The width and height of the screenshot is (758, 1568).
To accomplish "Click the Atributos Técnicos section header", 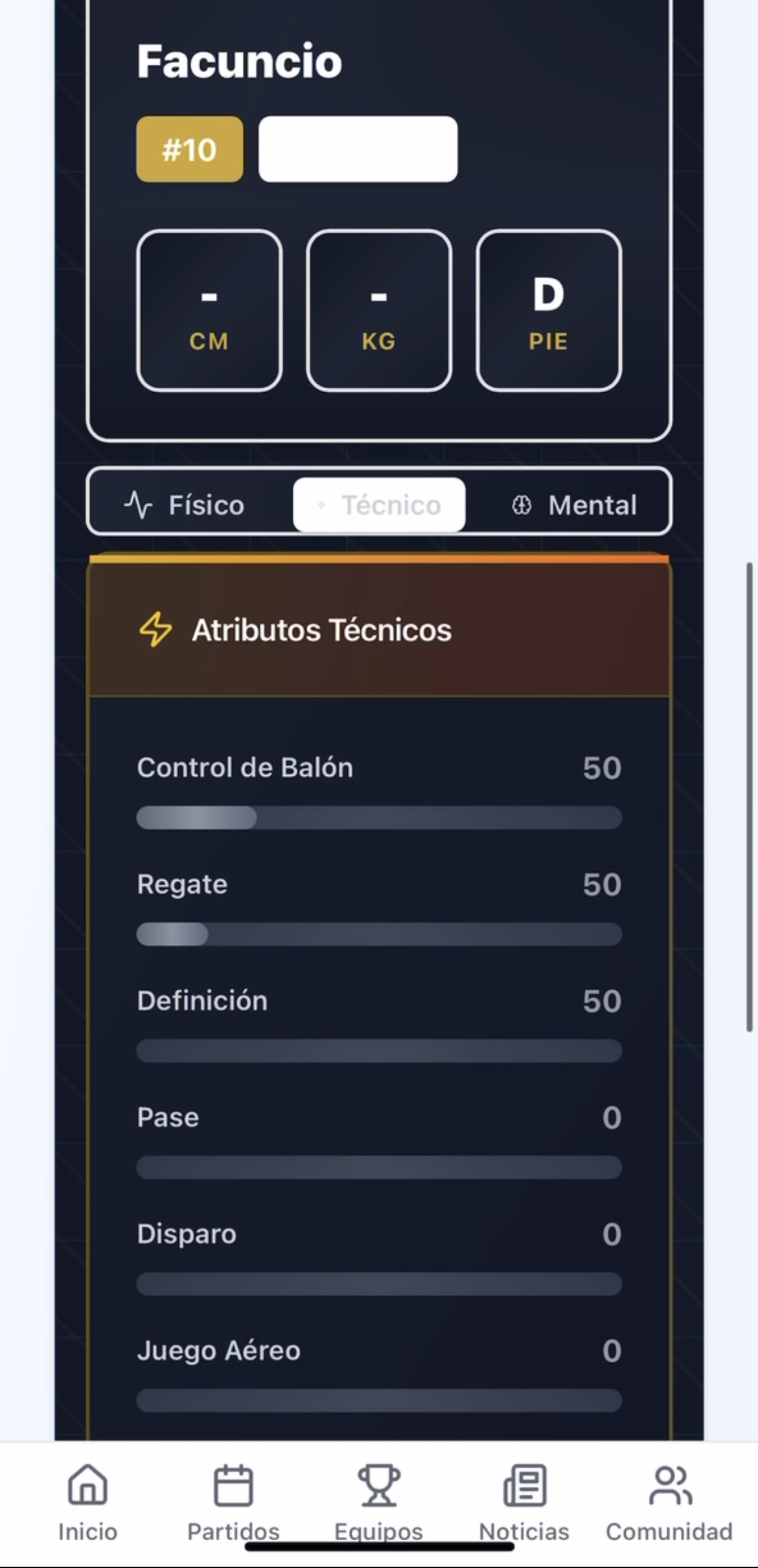I will [x=322, y=628].
